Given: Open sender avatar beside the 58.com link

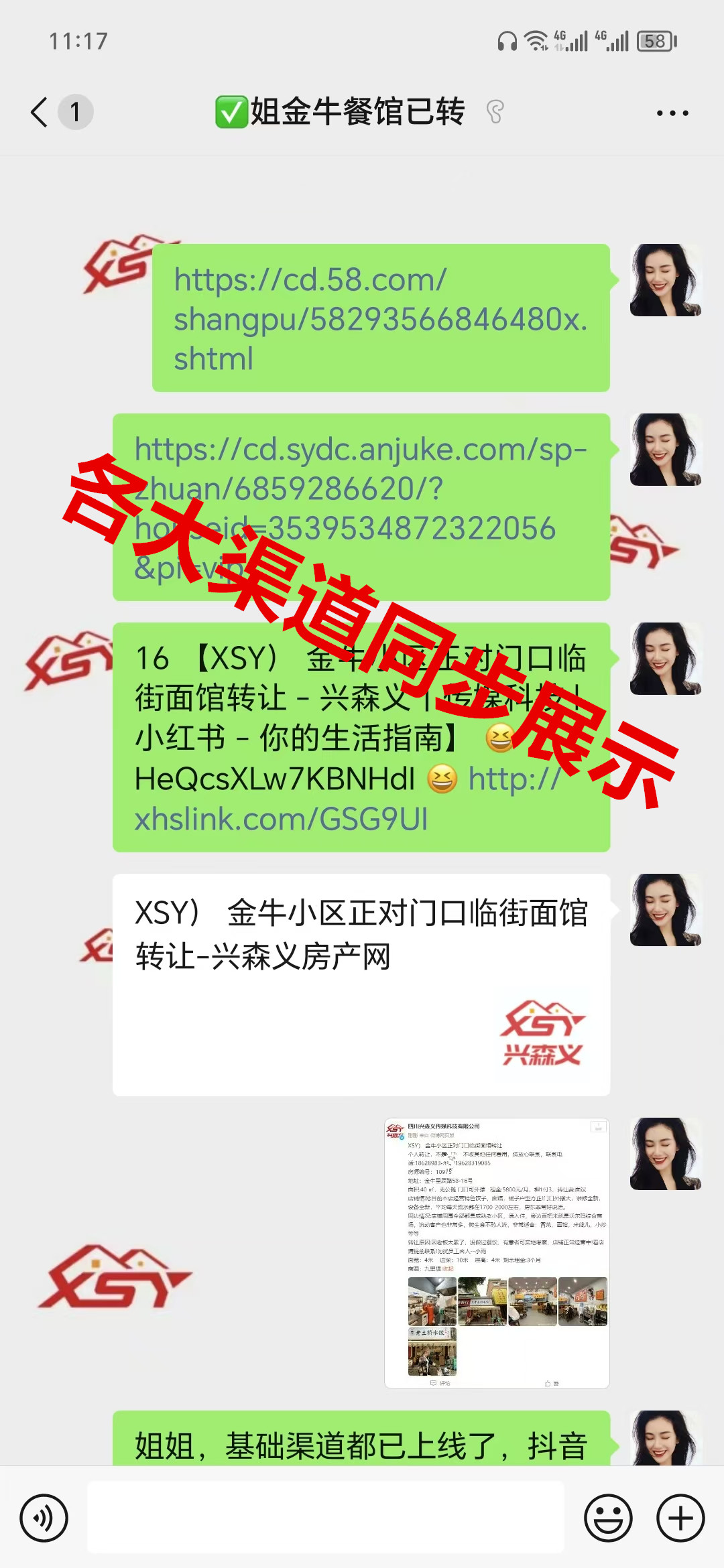Looking at the screenshot, I should [665, 280].
